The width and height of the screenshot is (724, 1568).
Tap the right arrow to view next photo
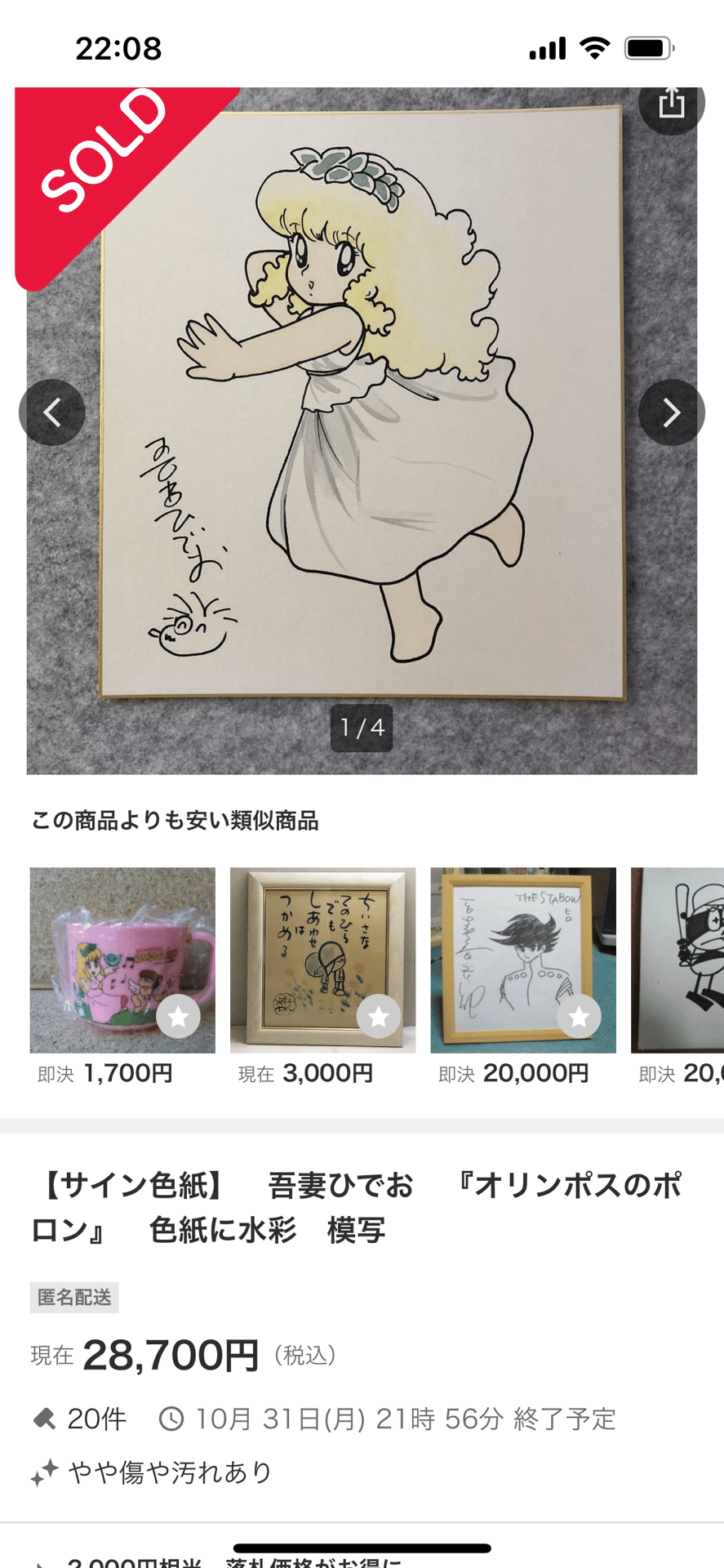point(671,412)
